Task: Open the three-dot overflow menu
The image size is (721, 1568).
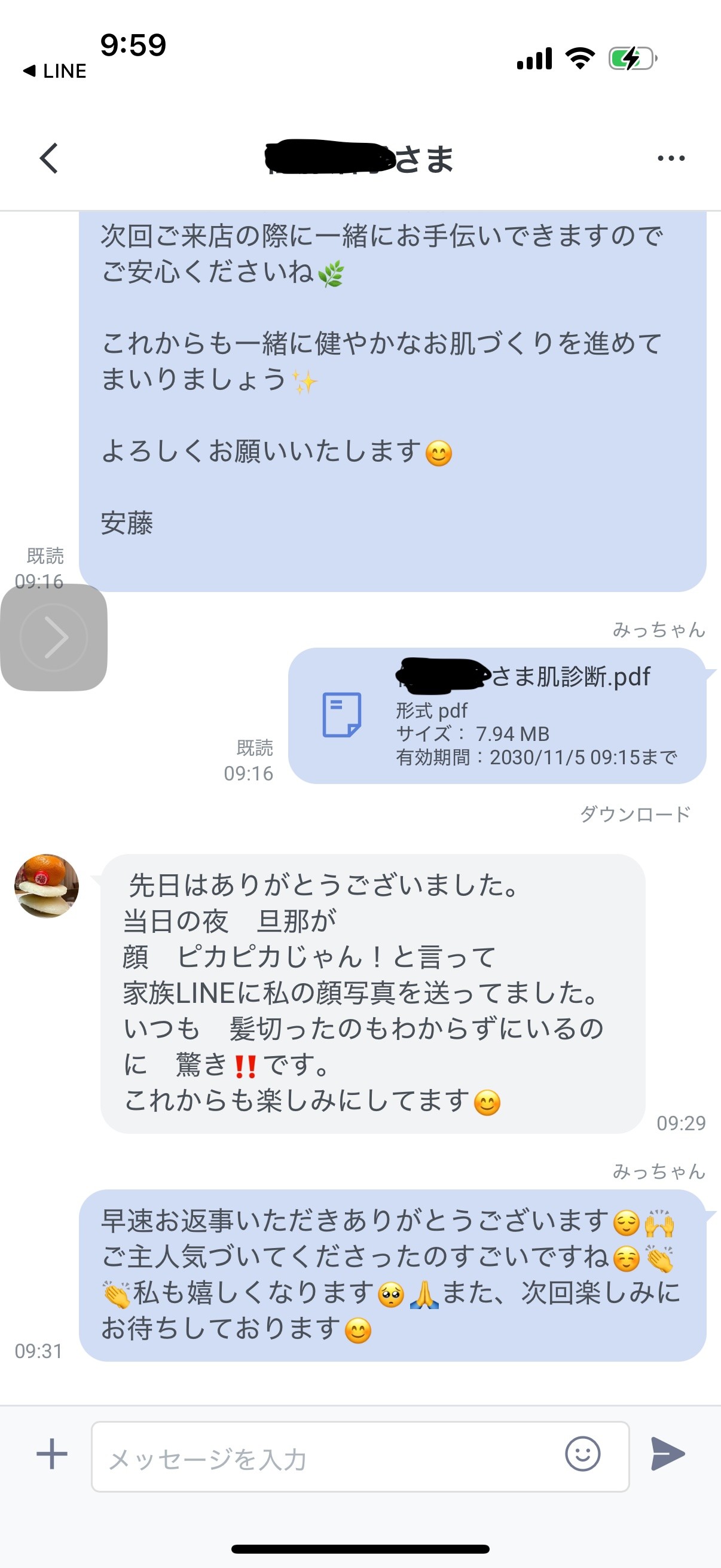Action: (671, 158)
